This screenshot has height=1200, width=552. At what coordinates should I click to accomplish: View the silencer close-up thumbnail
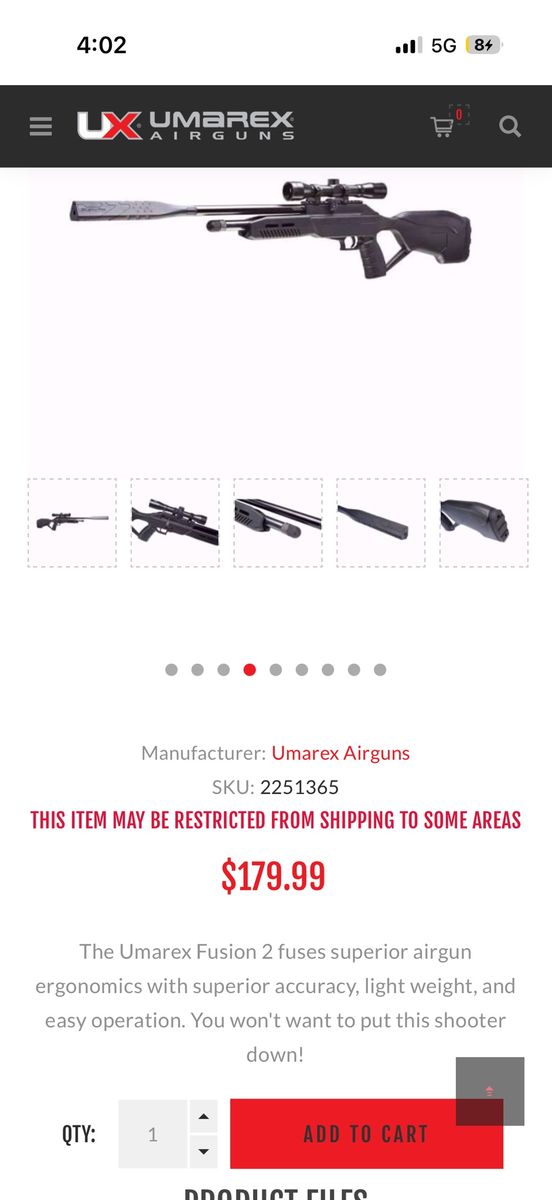point(381,523)
